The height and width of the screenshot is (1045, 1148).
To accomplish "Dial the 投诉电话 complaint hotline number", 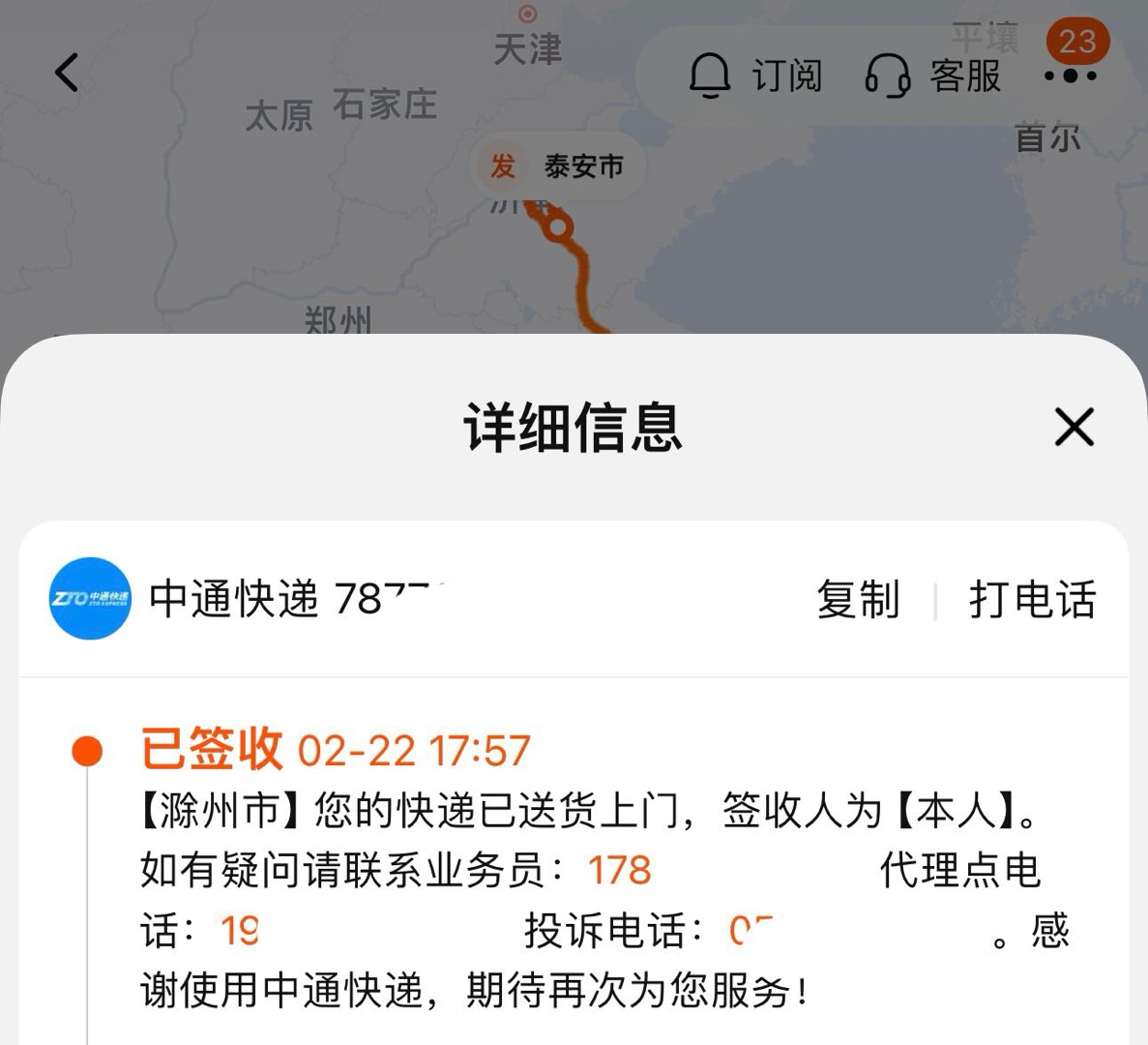I will [751, 931].
